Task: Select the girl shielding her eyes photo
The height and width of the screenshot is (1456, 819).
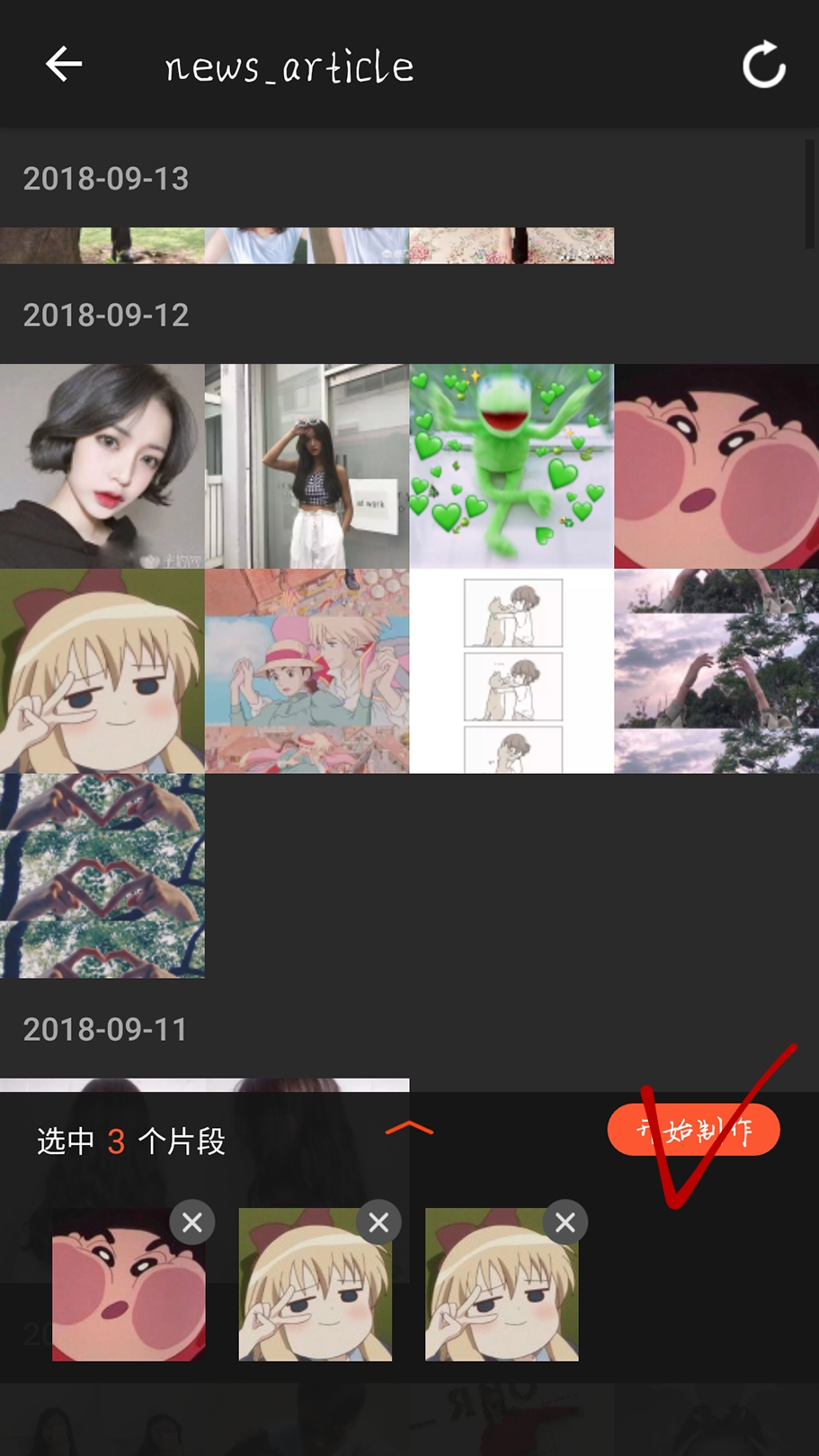Action: 307,466
